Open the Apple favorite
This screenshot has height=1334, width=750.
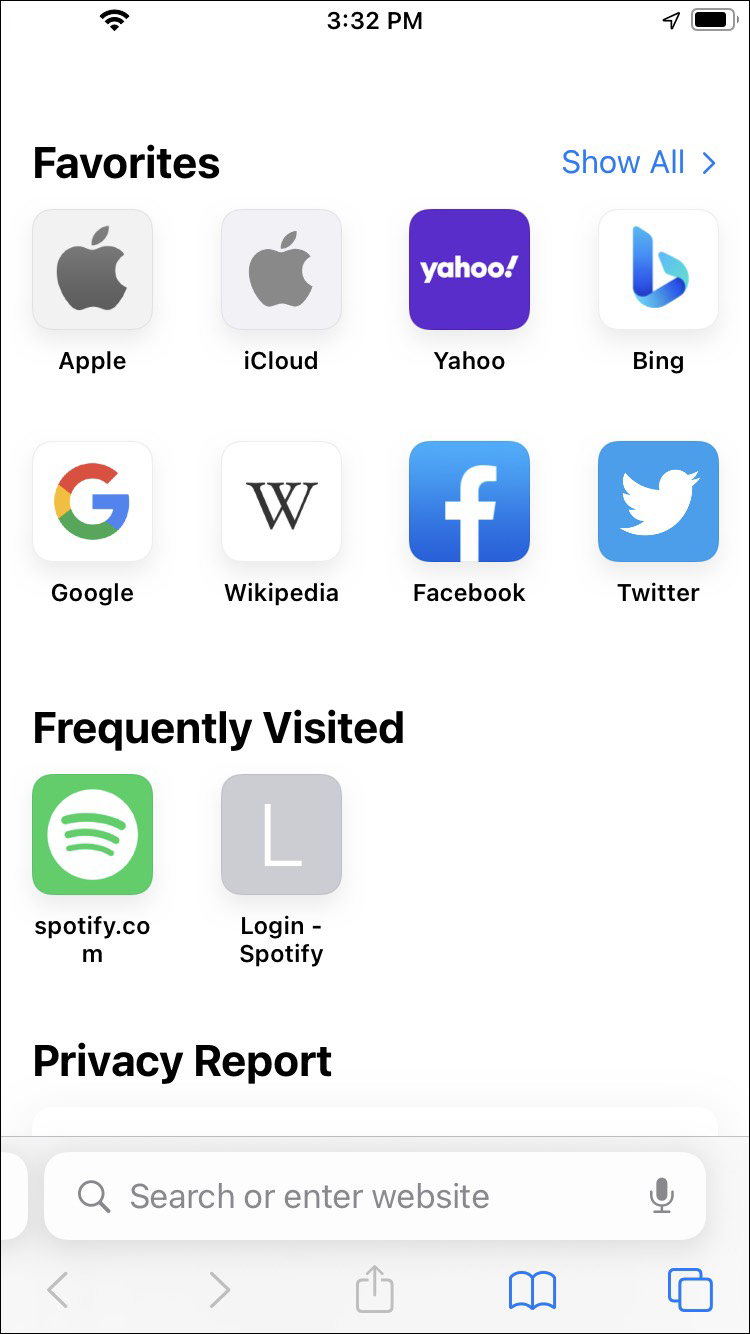coord(92,269)
